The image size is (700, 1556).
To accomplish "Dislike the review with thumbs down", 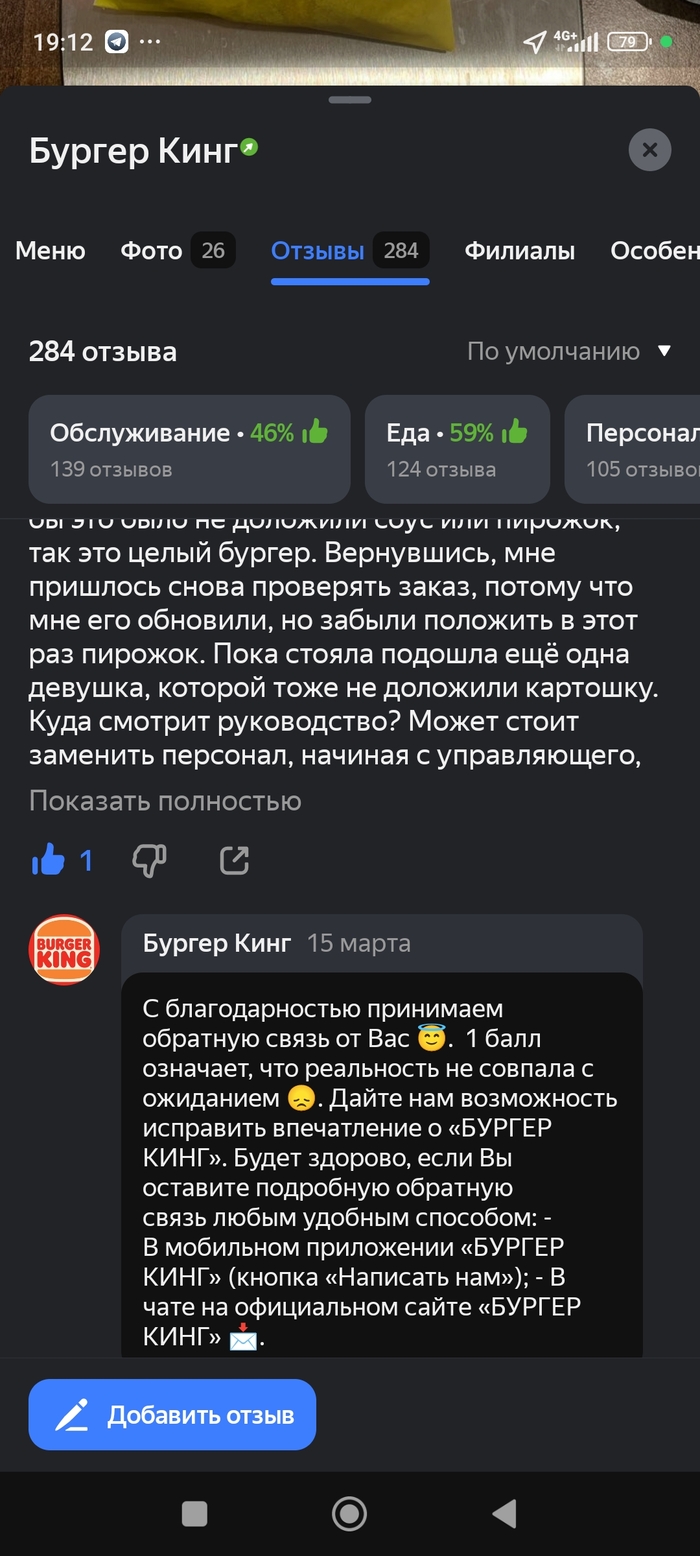I will click(149, 860).
